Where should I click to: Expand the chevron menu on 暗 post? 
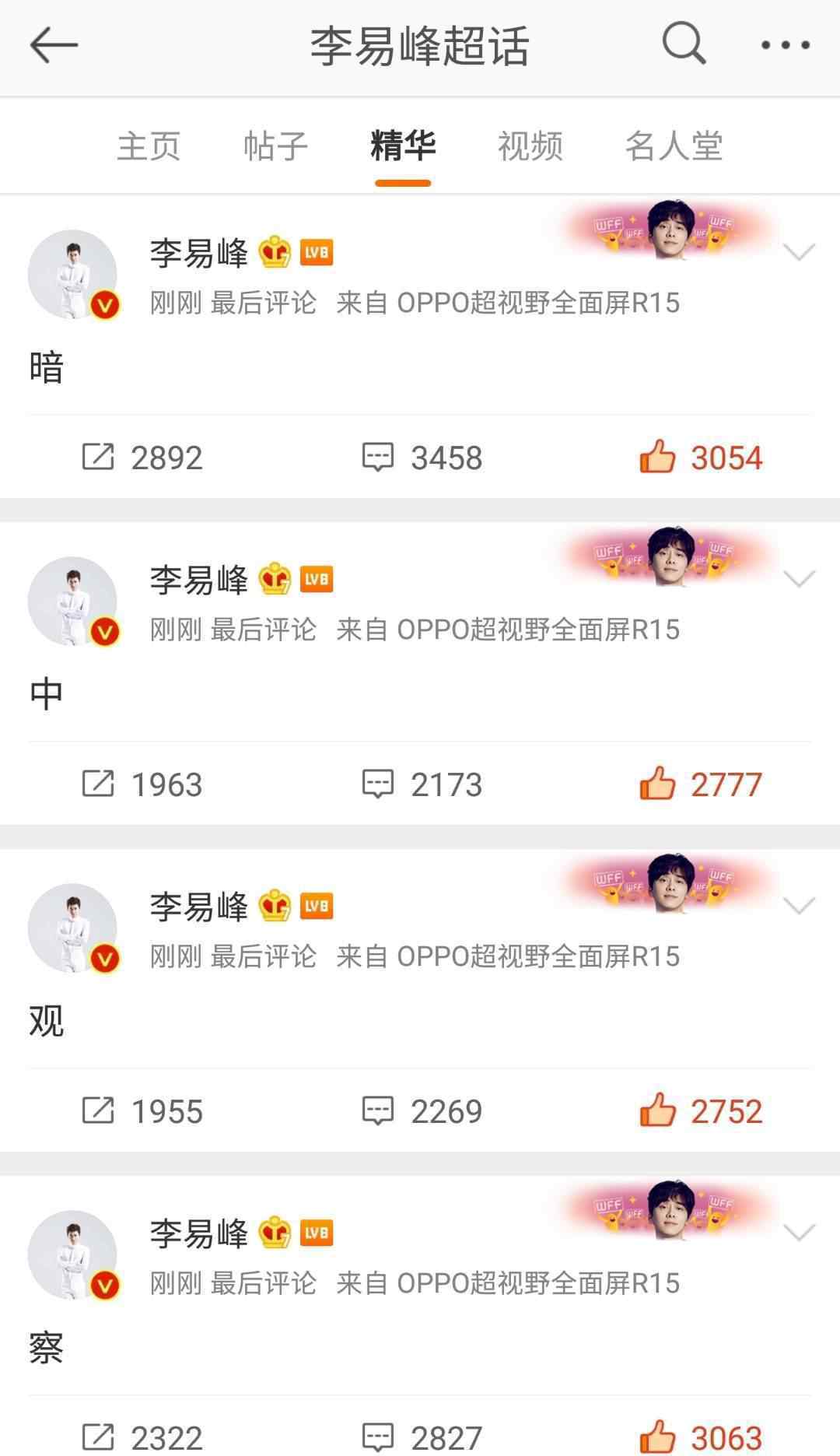pos(799,252)
